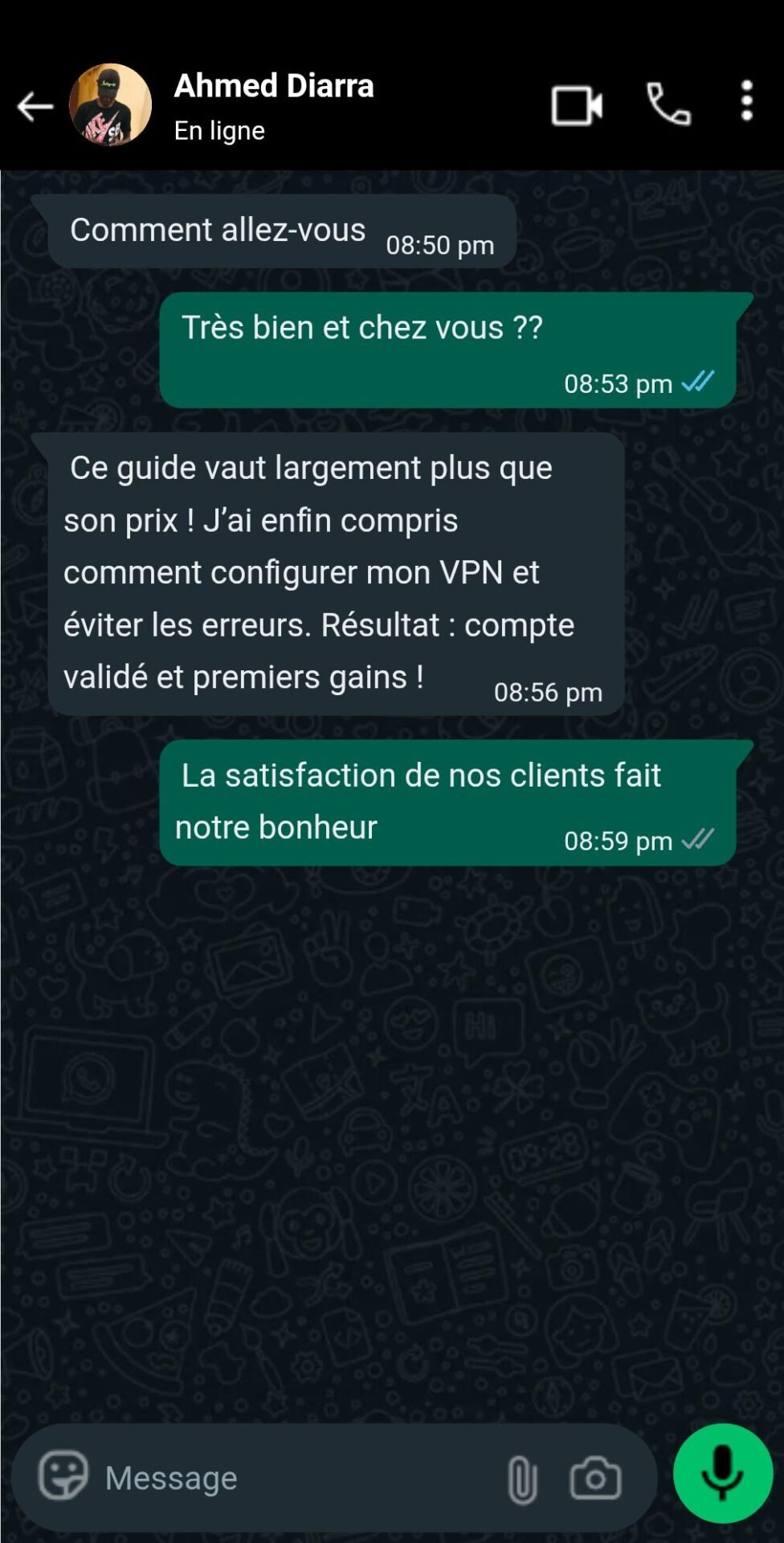Open the three-dot overflow menu
The width and height of the screenshot is (784, 1543).
[x=747, y=101]
